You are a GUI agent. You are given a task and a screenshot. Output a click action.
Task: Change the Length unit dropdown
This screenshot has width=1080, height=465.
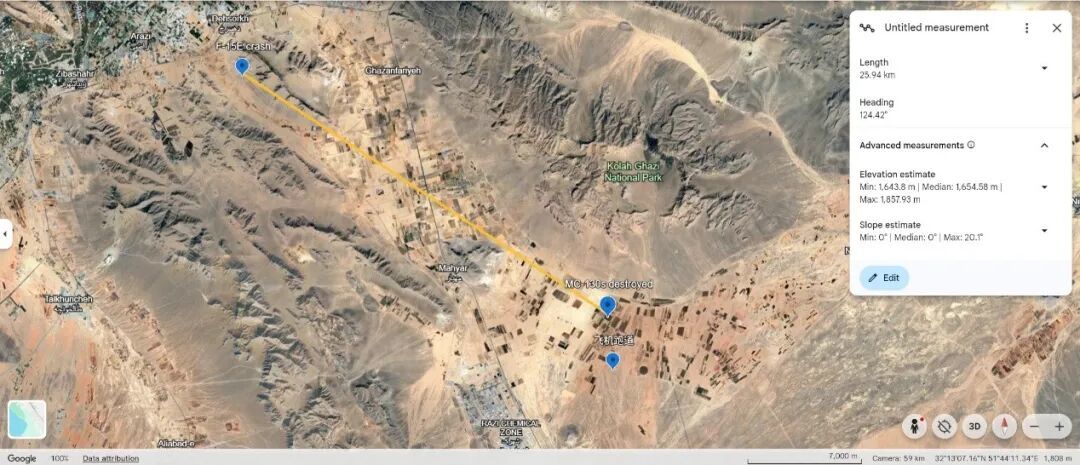[x=1044, y=68]
